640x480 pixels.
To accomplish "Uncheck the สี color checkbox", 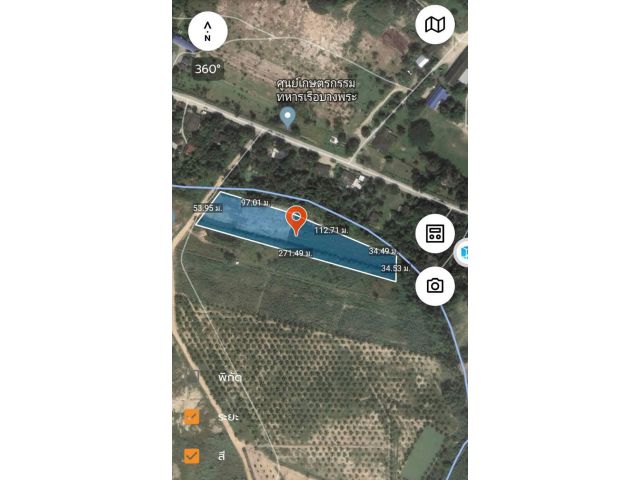I will pos(192,456).
